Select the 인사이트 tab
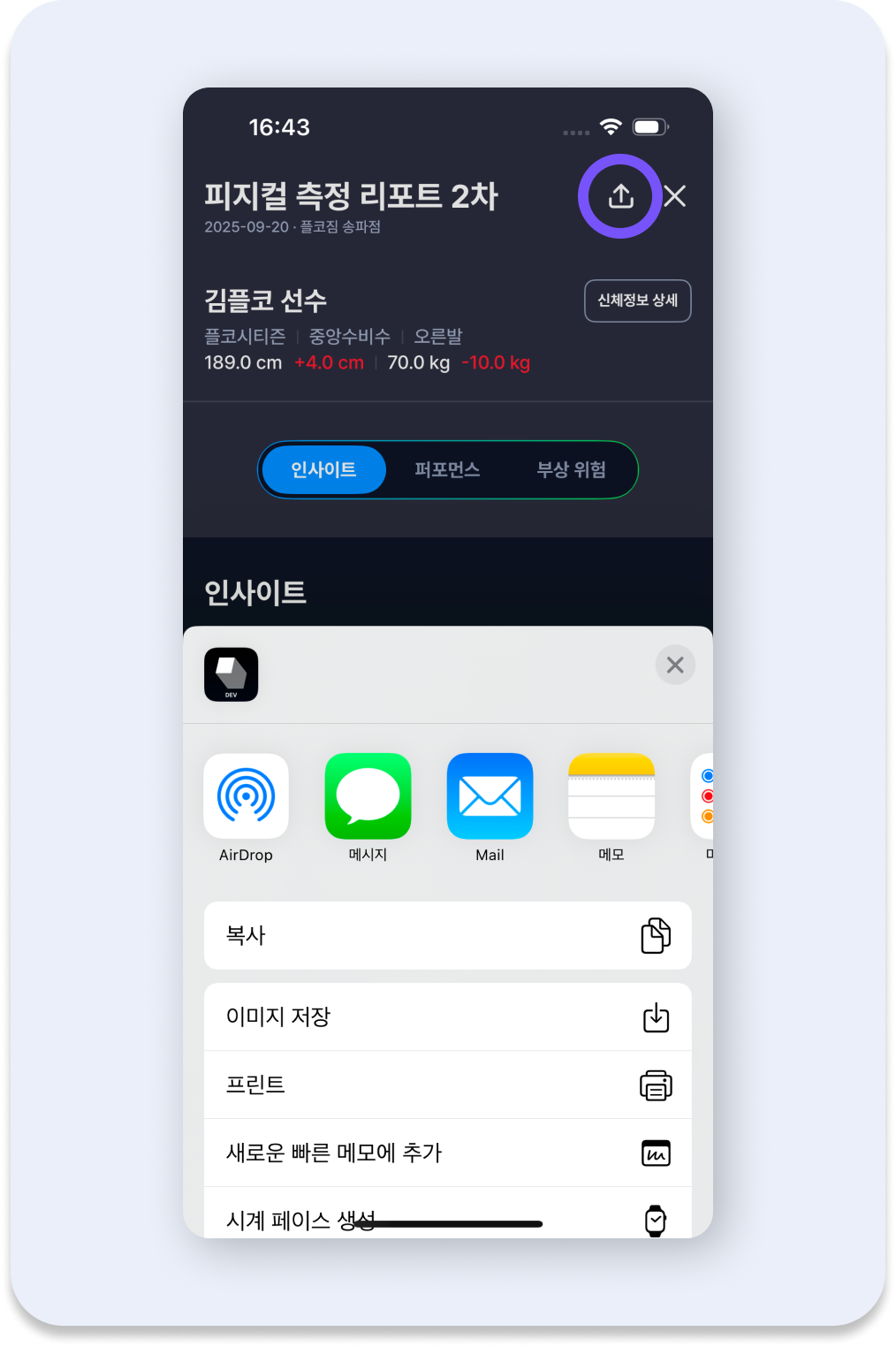Image resolution: width=896 pixels, height=1347 pixels. click(324, 469)
